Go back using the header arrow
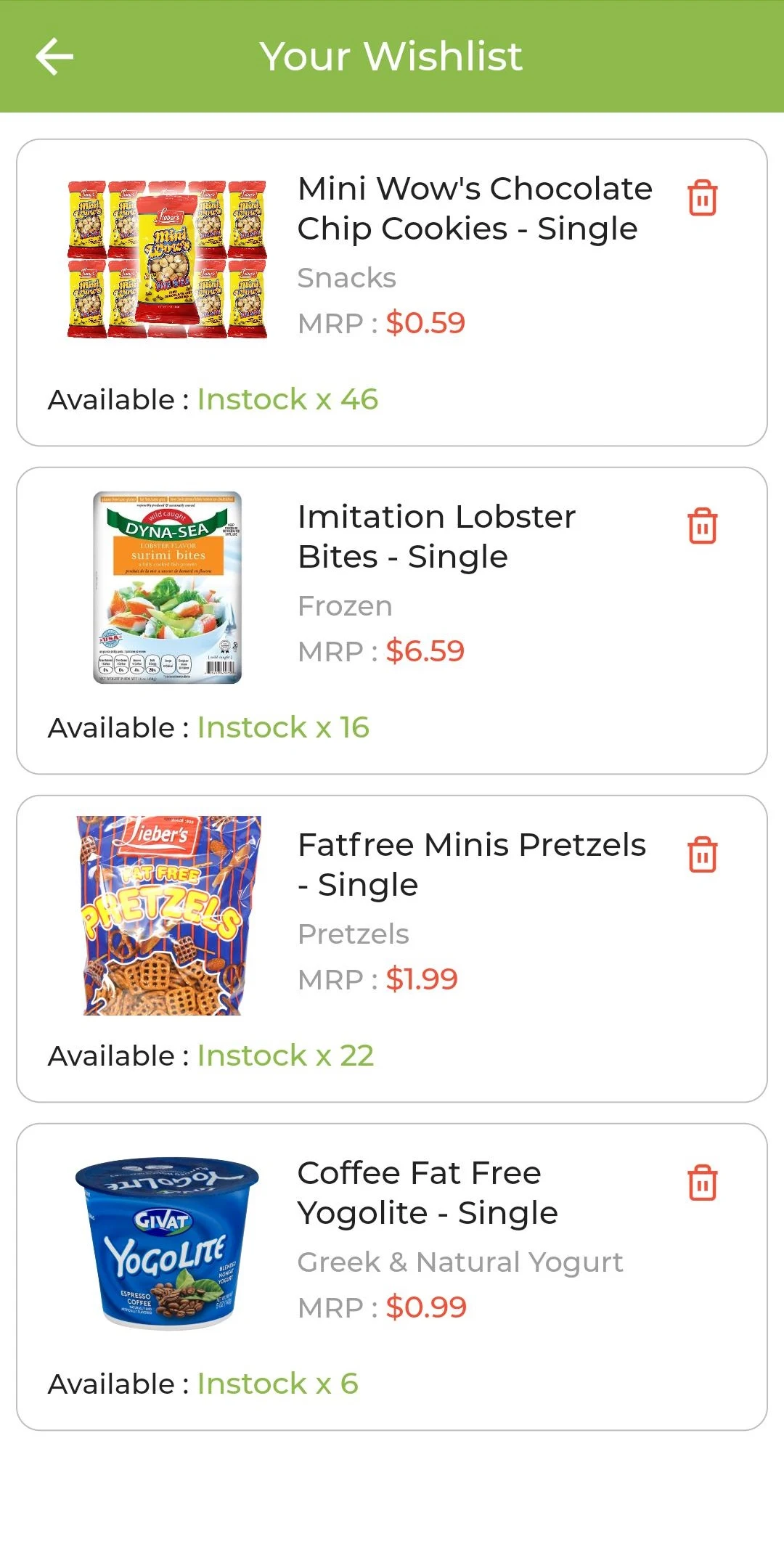This screenshot has width=784, height=1568. (x=54, y=56)
